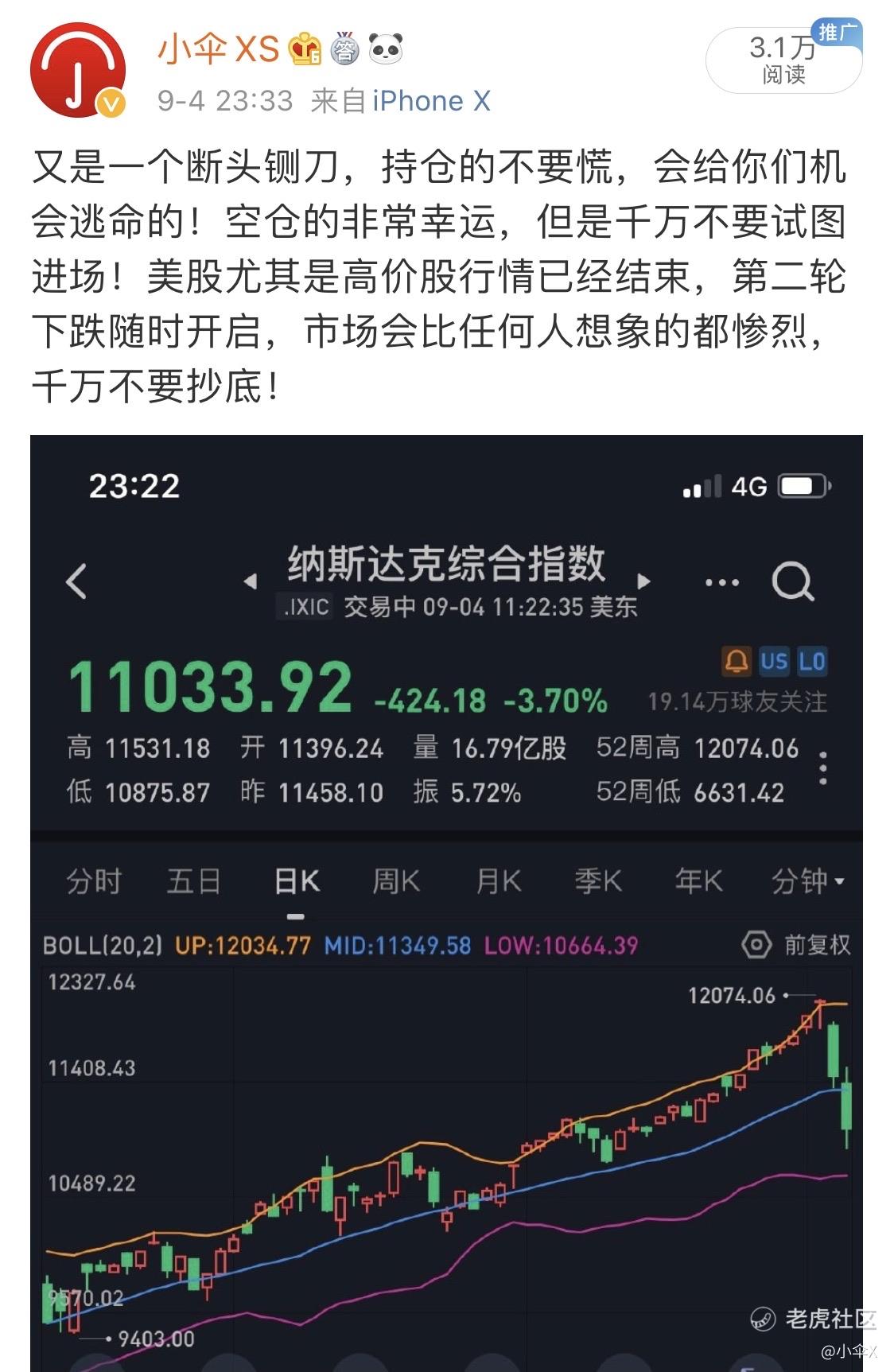Open the 3.1万 阅读 promote button
The height and width of the screenshot is (1372, 894).
(784, 60)
